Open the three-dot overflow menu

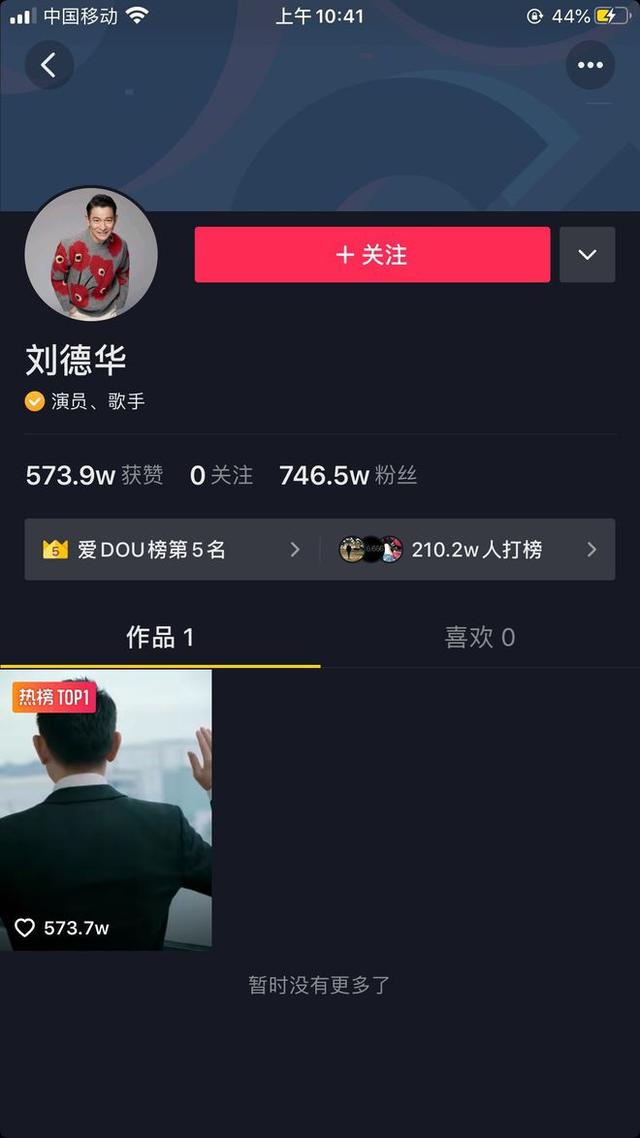pos(590,66)
